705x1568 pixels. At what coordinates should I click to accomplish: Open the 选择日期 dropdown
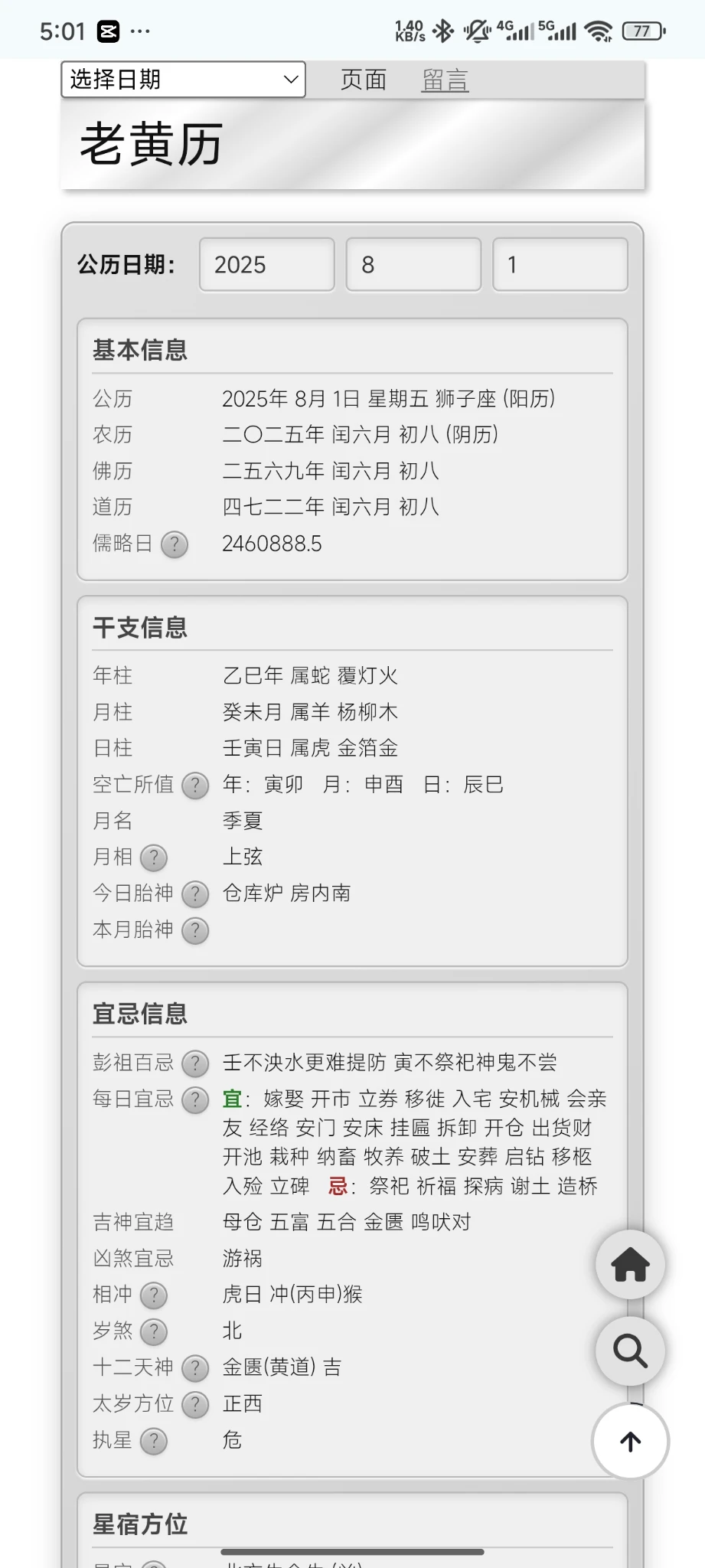[x=183, y=80]
